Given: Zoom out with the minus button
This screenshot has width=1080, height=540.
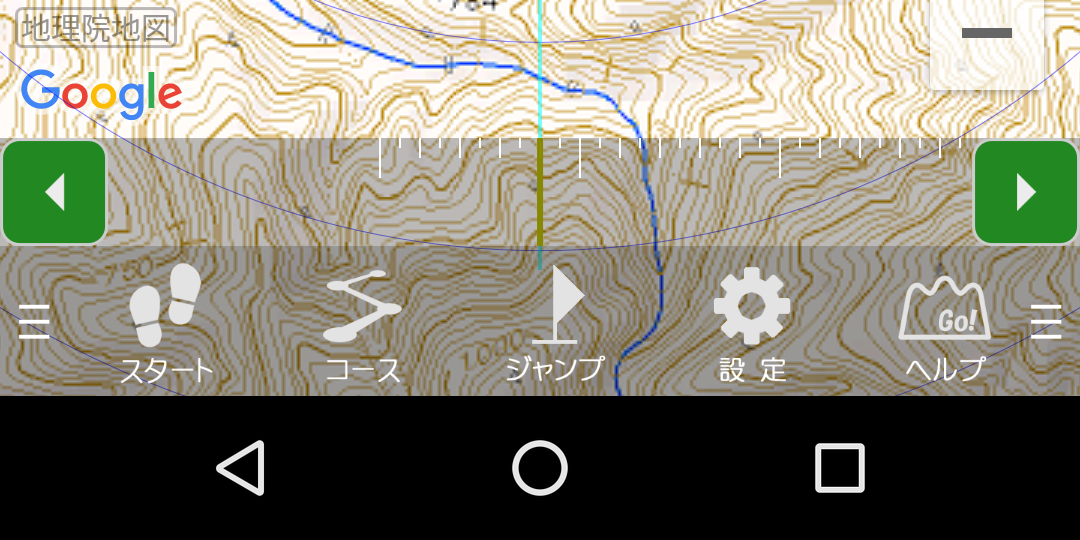Looking at the screenshot, I should point(986,34).
